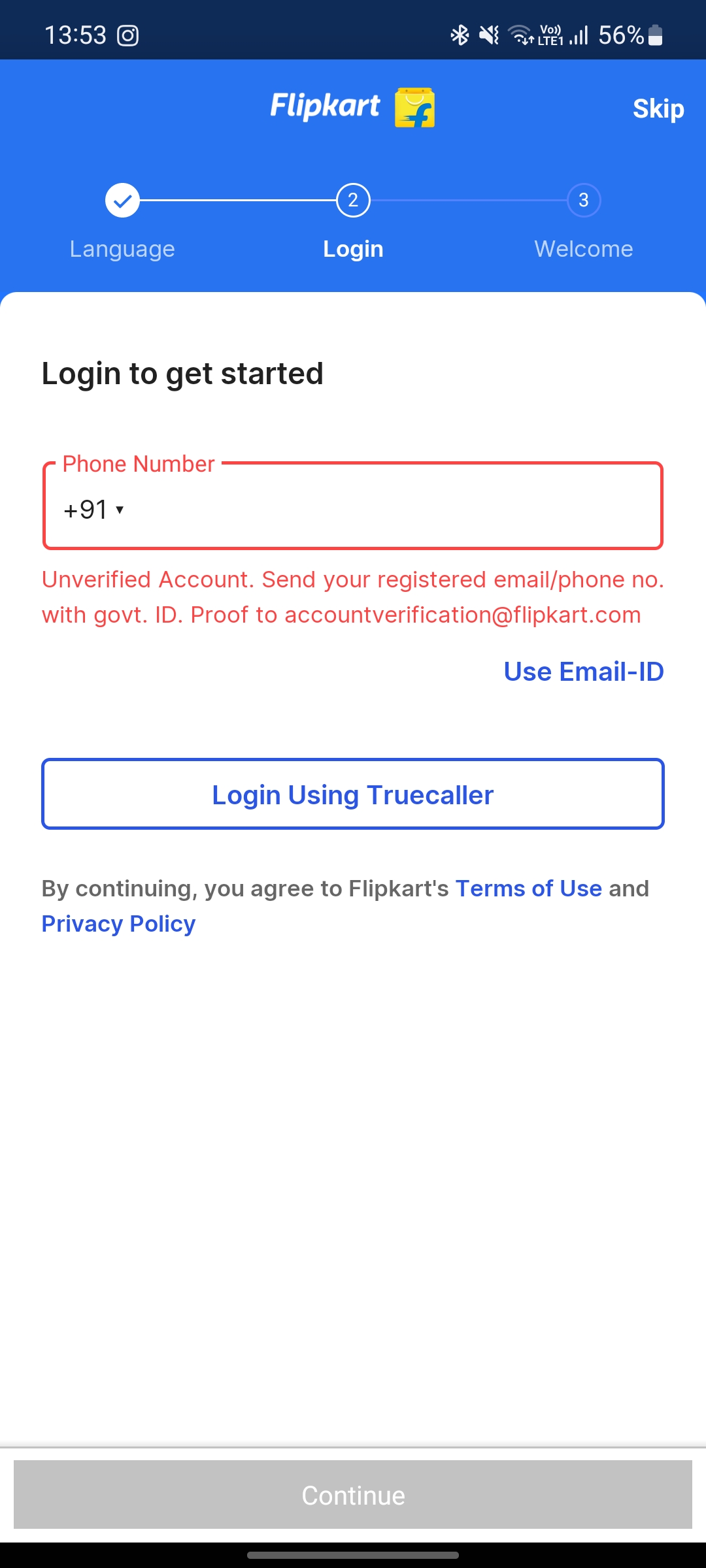The image size is (706, 1568).
Task: Switch to Use Email-ID login
Action: click(x=583, y=672)
